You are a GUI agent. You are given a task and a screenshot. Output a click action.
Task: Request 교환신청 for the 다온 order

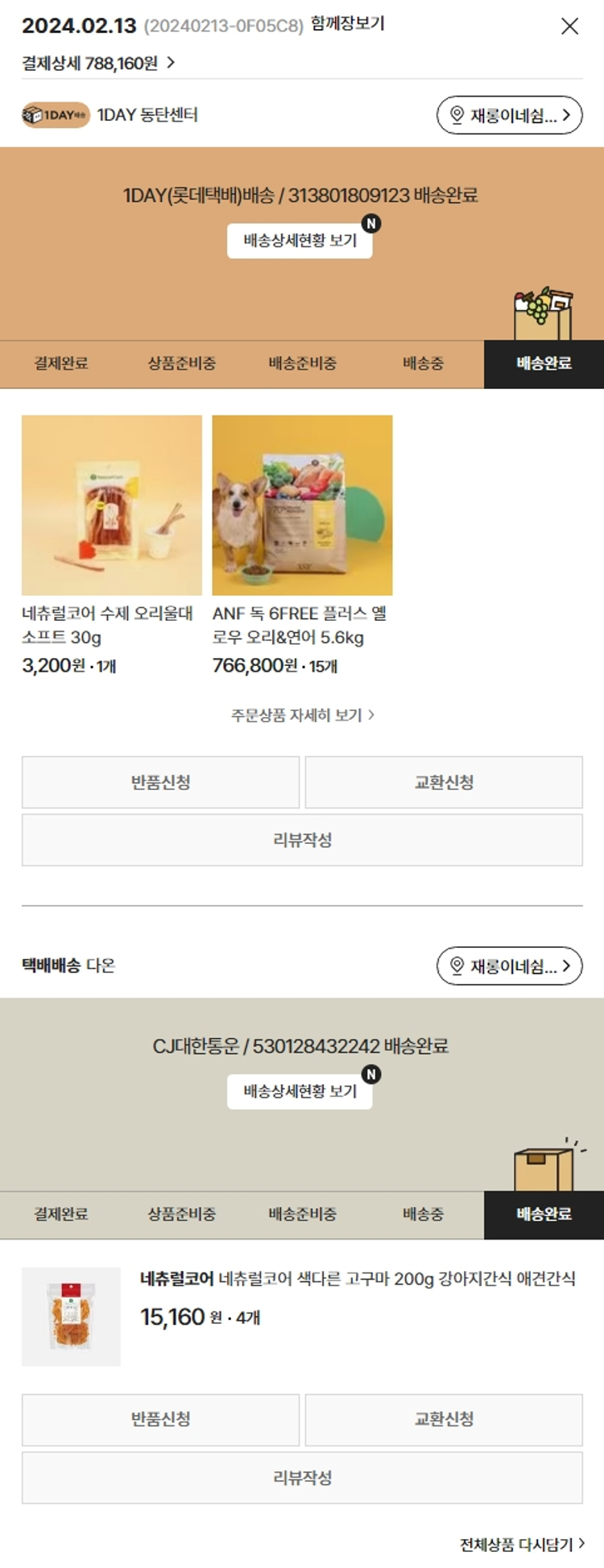444,1420
